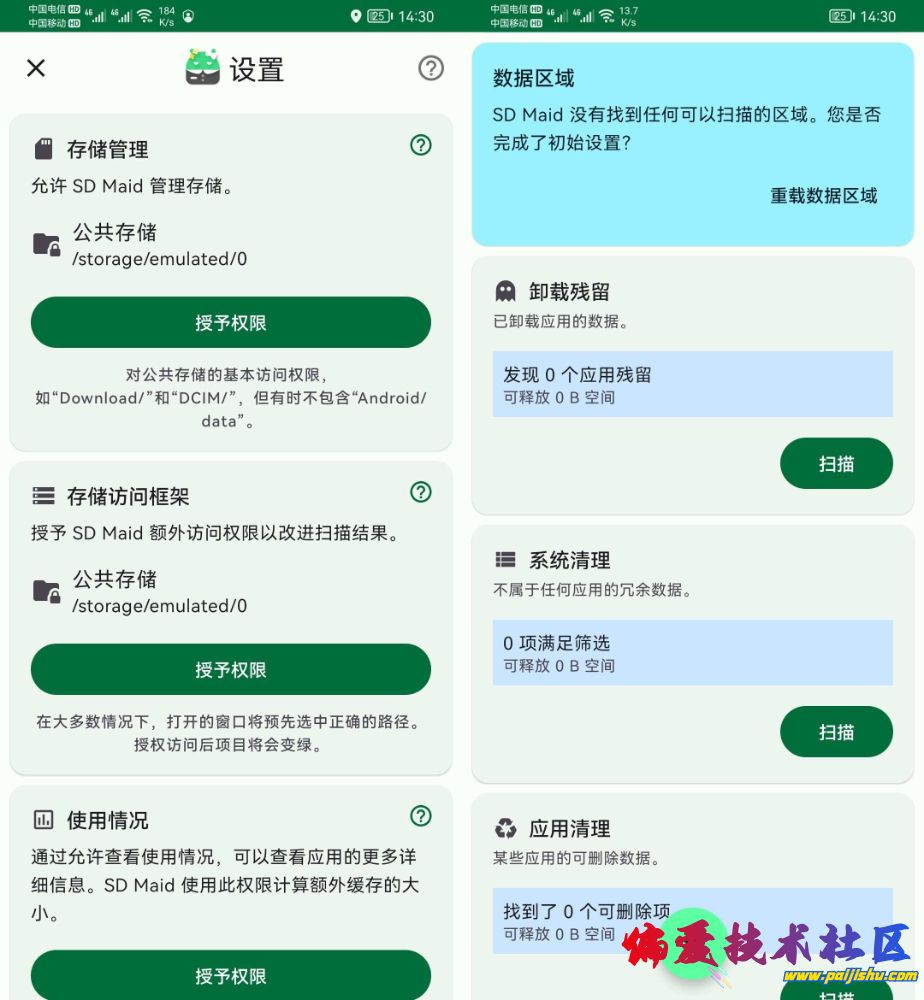The height and width of the screenshot is (1000, 924).
Task: Start scan in 系统清理 card
Action: click(836, 732)
